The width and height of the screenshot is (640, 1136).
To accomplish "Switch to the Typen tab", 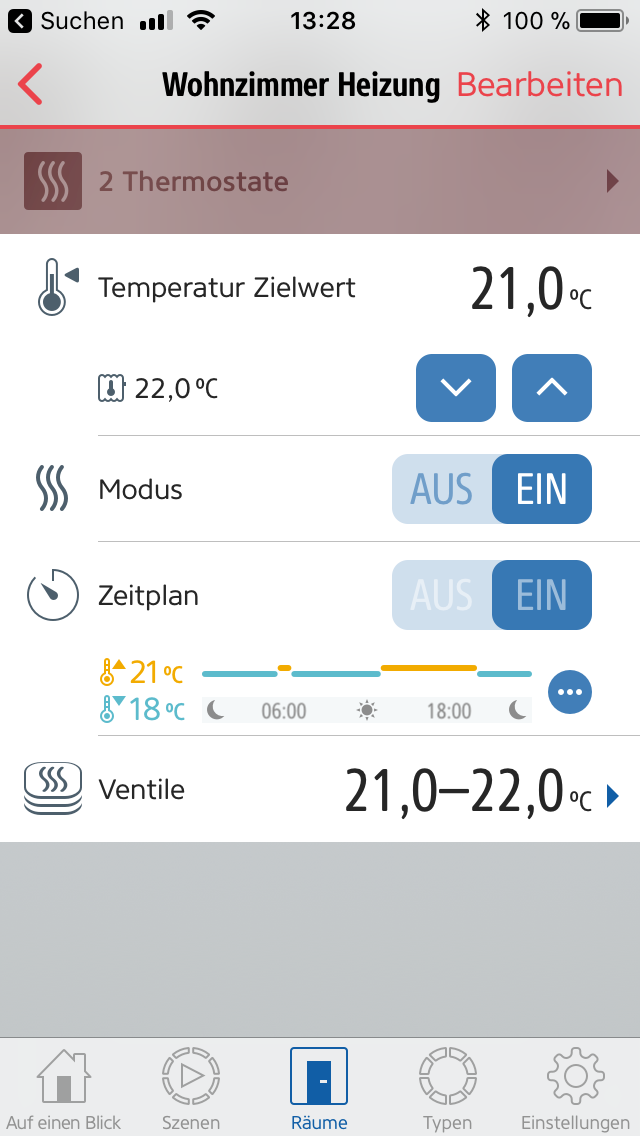I will (447, 1089).
